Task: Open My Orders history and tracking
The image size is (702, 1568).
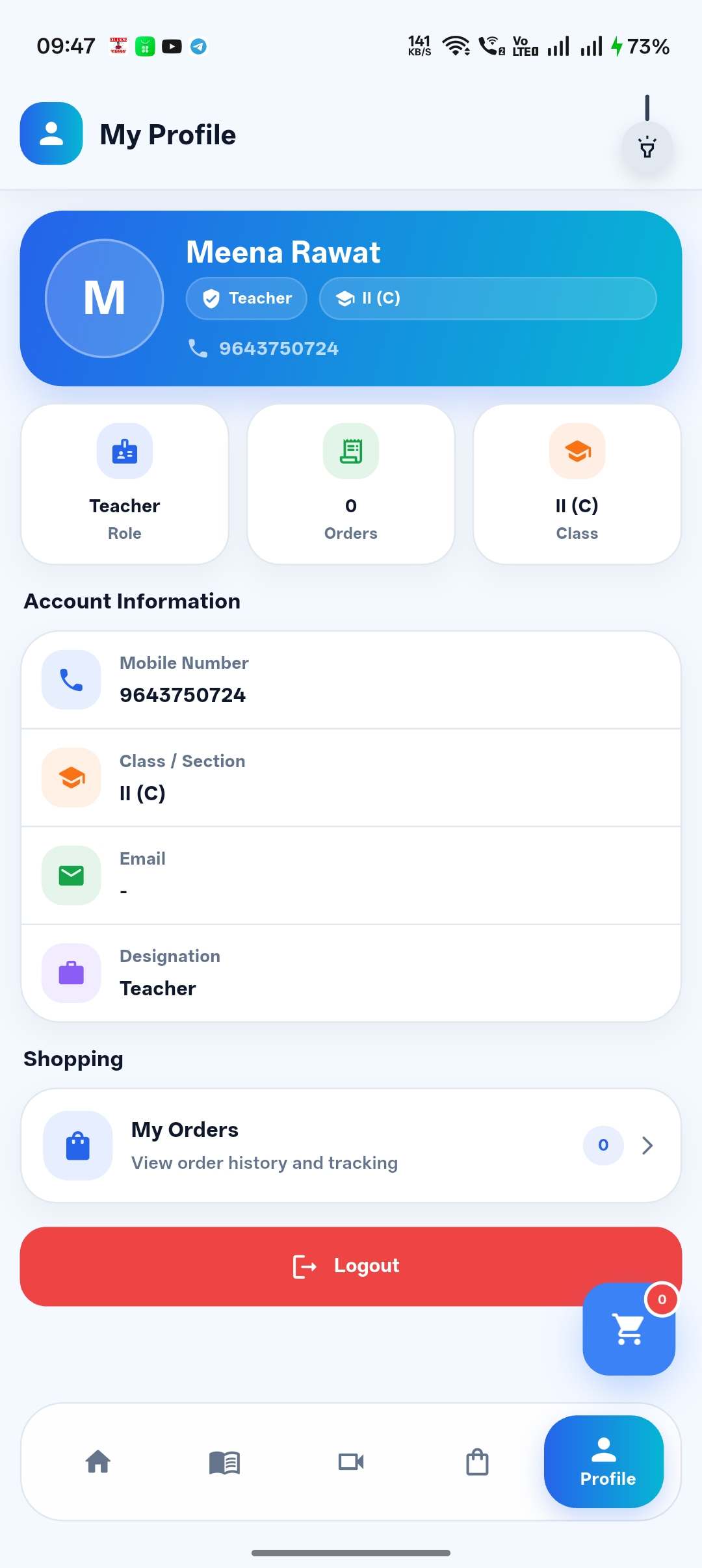Action: (351, 1145)
